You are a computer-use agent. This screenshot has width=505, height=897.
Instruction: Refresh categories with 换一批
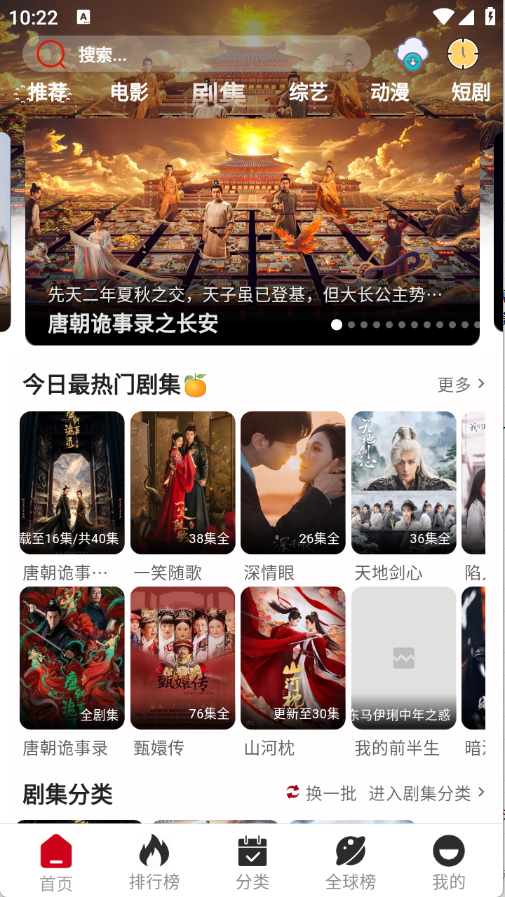(321, 793)
